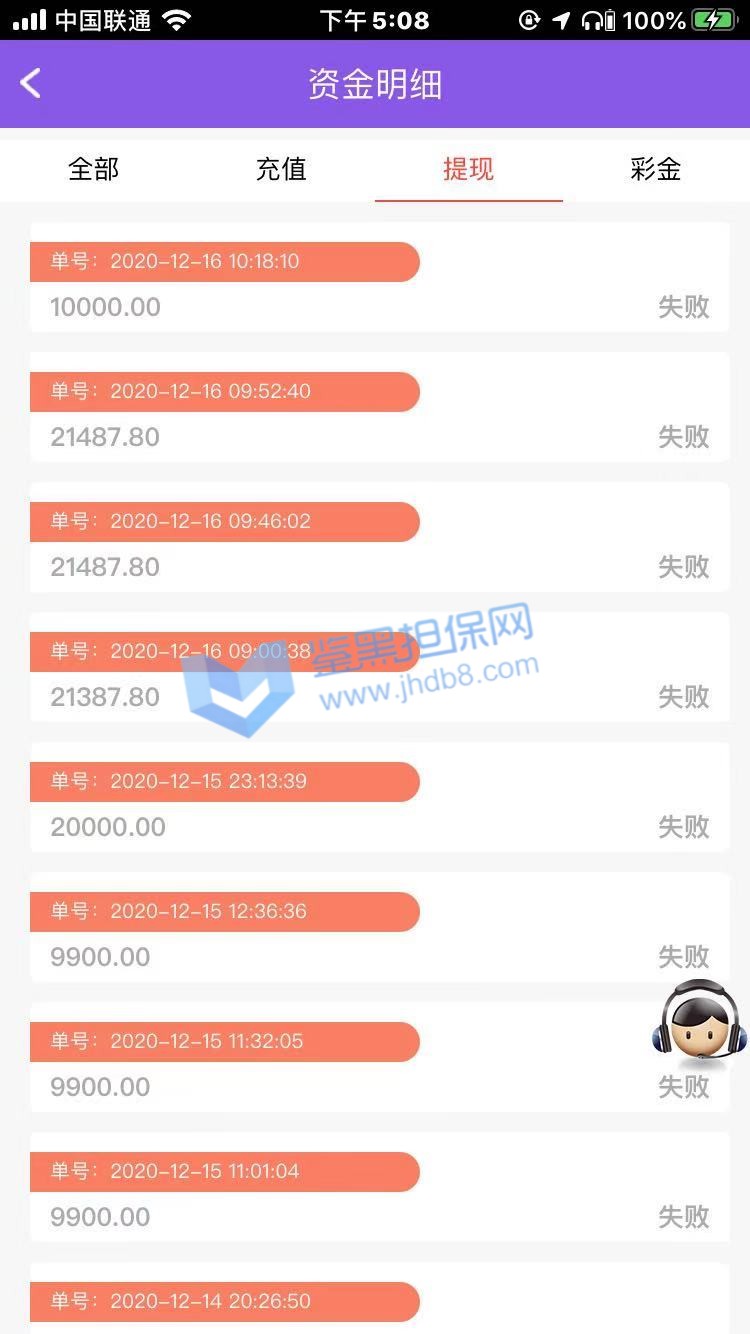Open the 彩金 tab

tap(656, 169)
